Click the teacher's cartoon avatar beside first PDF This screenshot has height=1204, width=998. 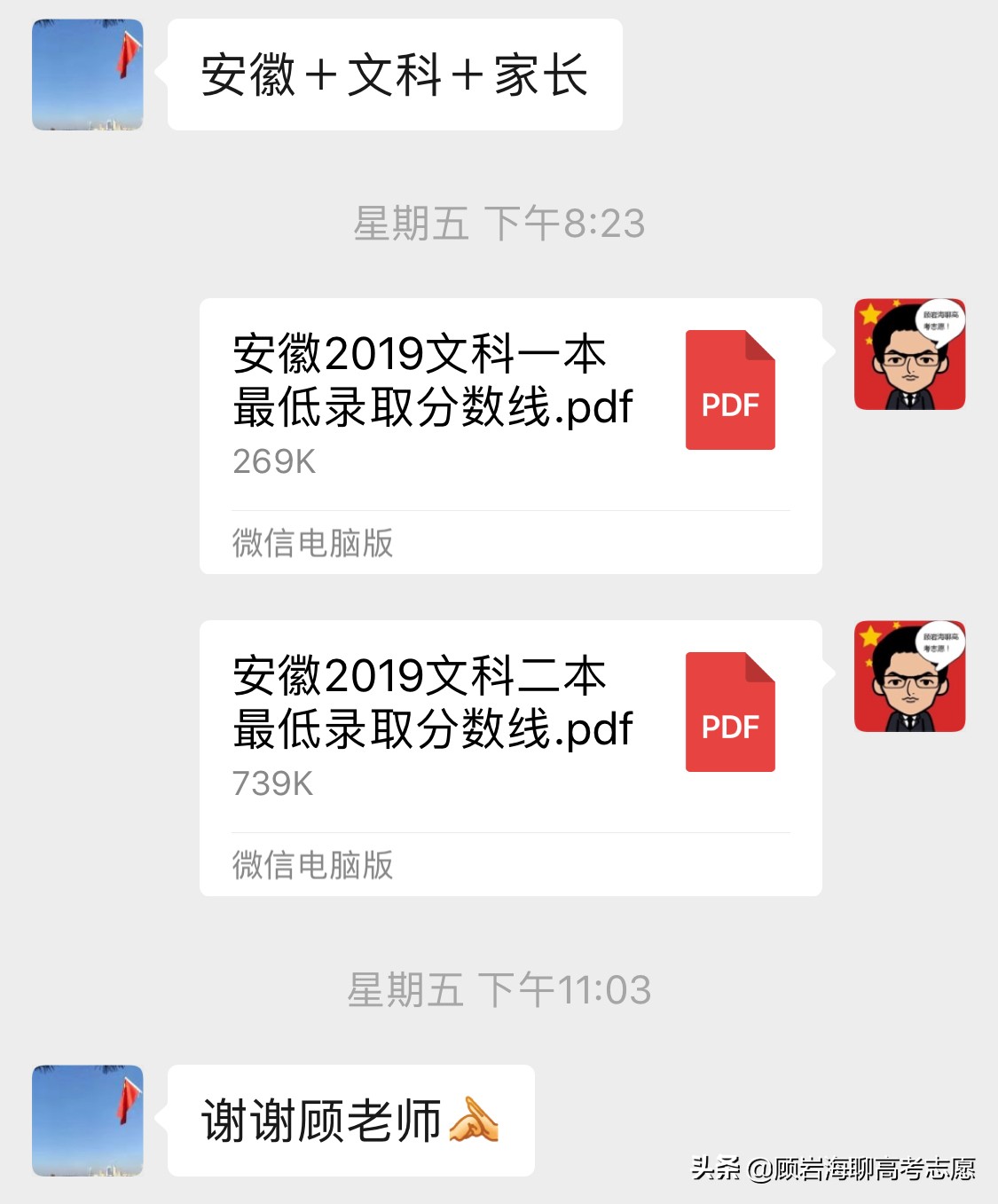(909, 352)
